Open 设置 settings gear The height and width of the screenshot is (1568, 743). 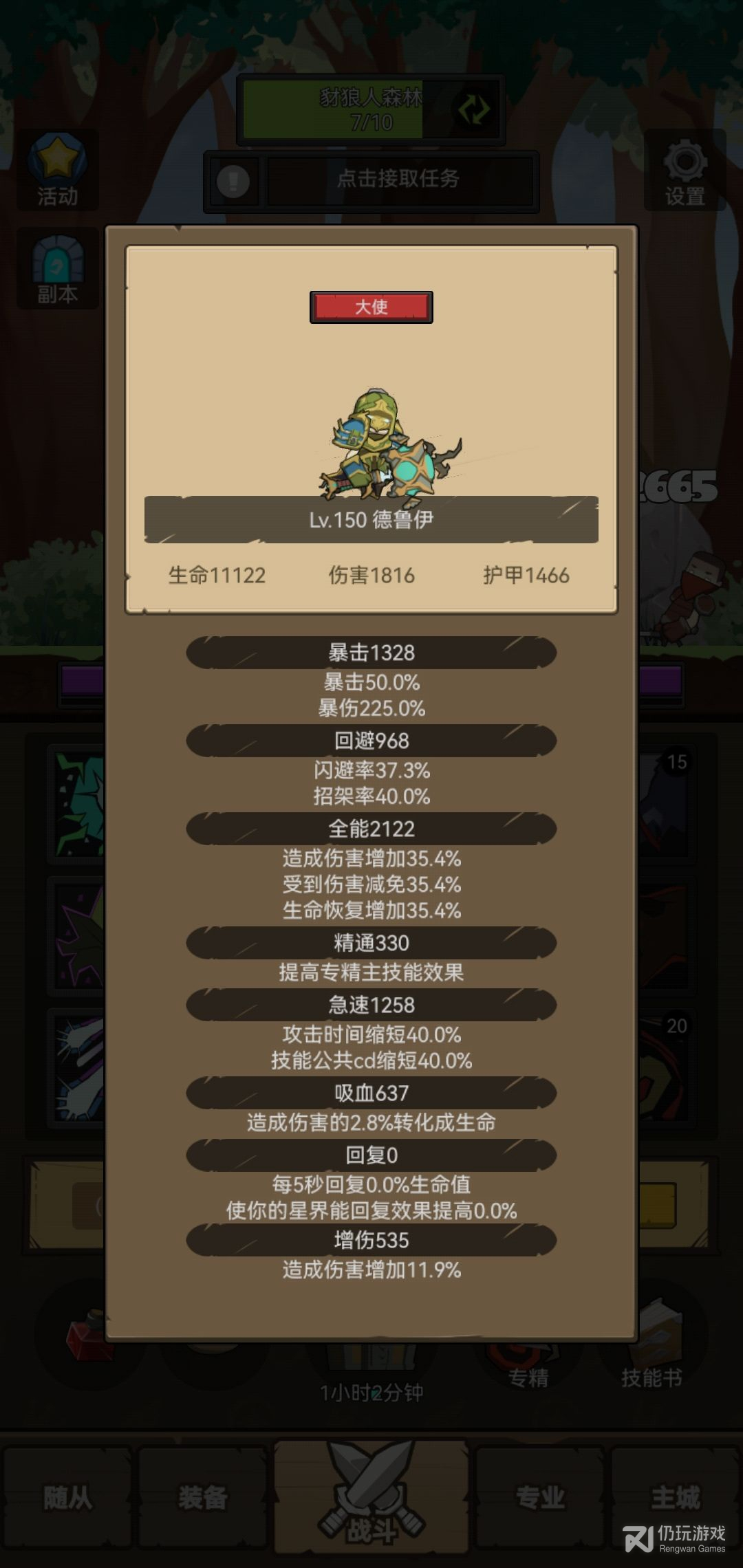685,170
